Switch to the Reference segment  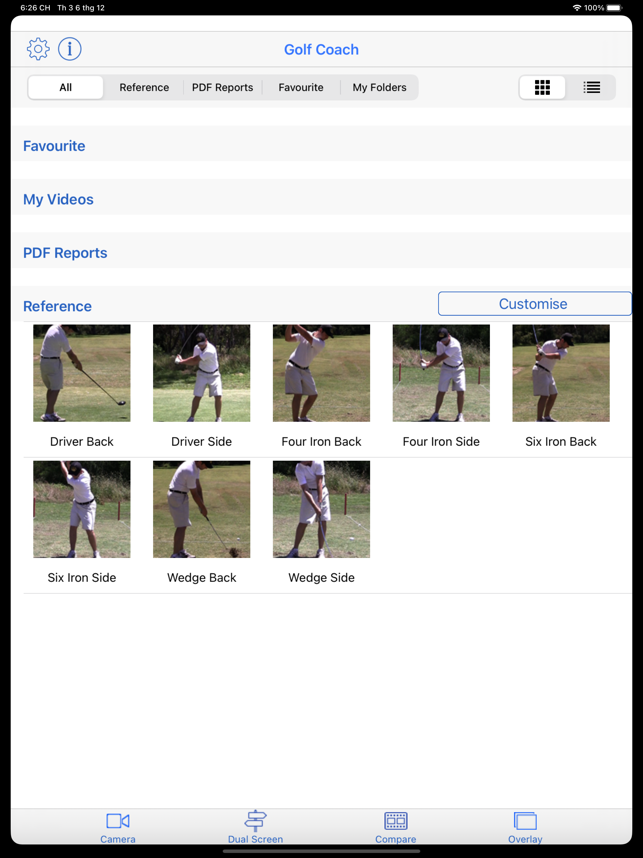pyautogui.click(x=144, y=87)
